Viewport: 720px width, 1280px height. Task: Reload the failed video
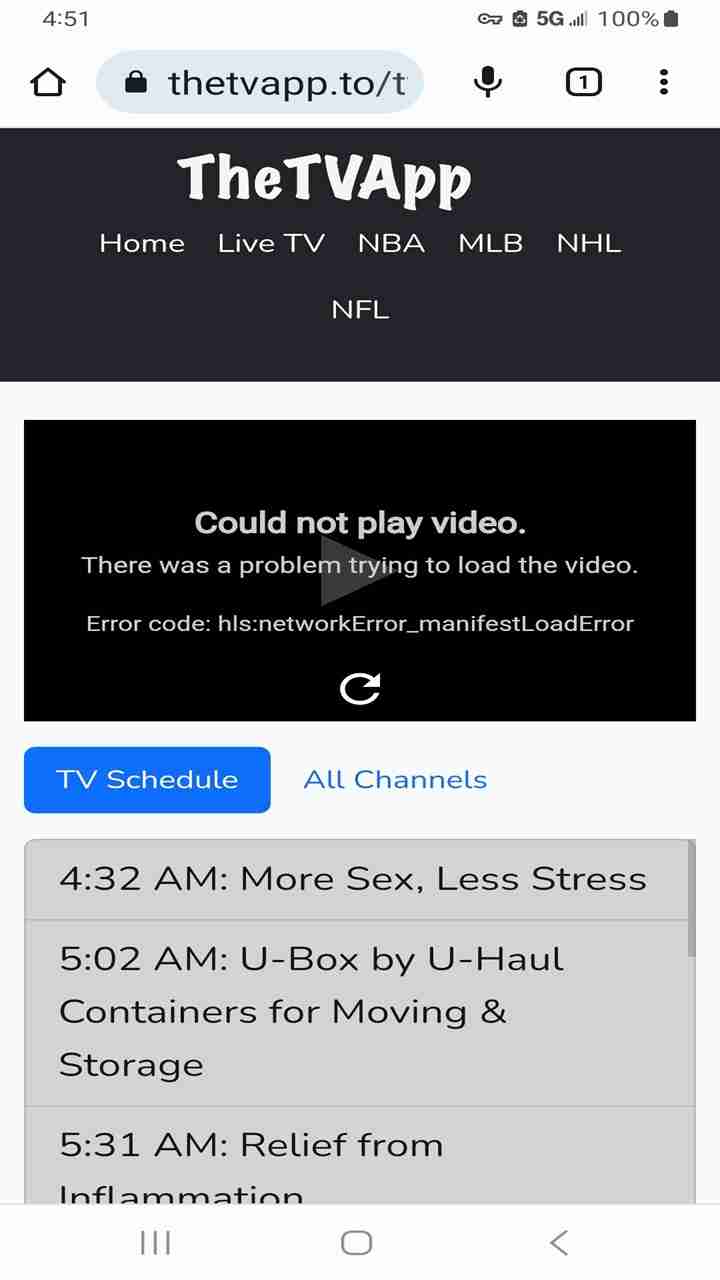[x=360, y=688]
